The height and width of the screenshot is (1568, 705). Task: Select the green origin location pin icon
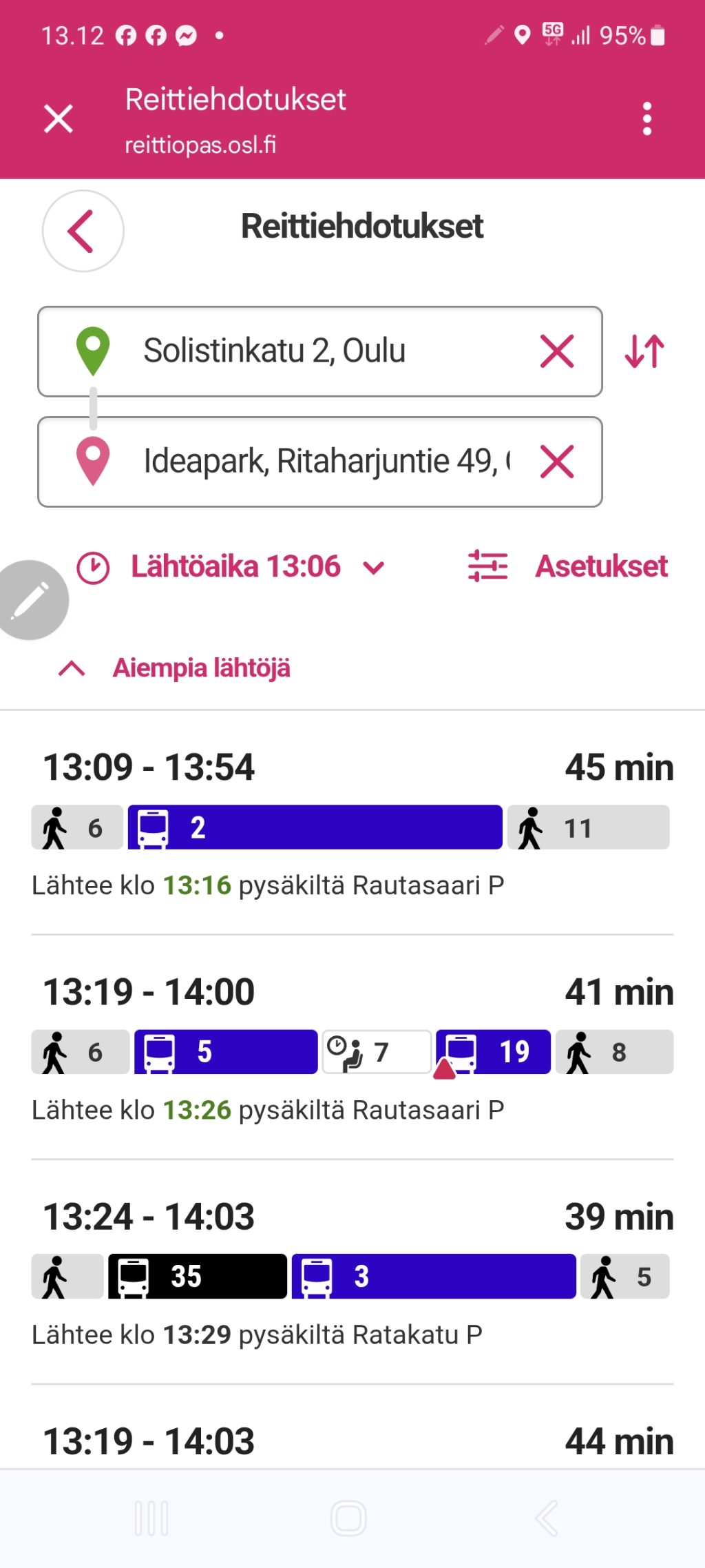(92, 351)
